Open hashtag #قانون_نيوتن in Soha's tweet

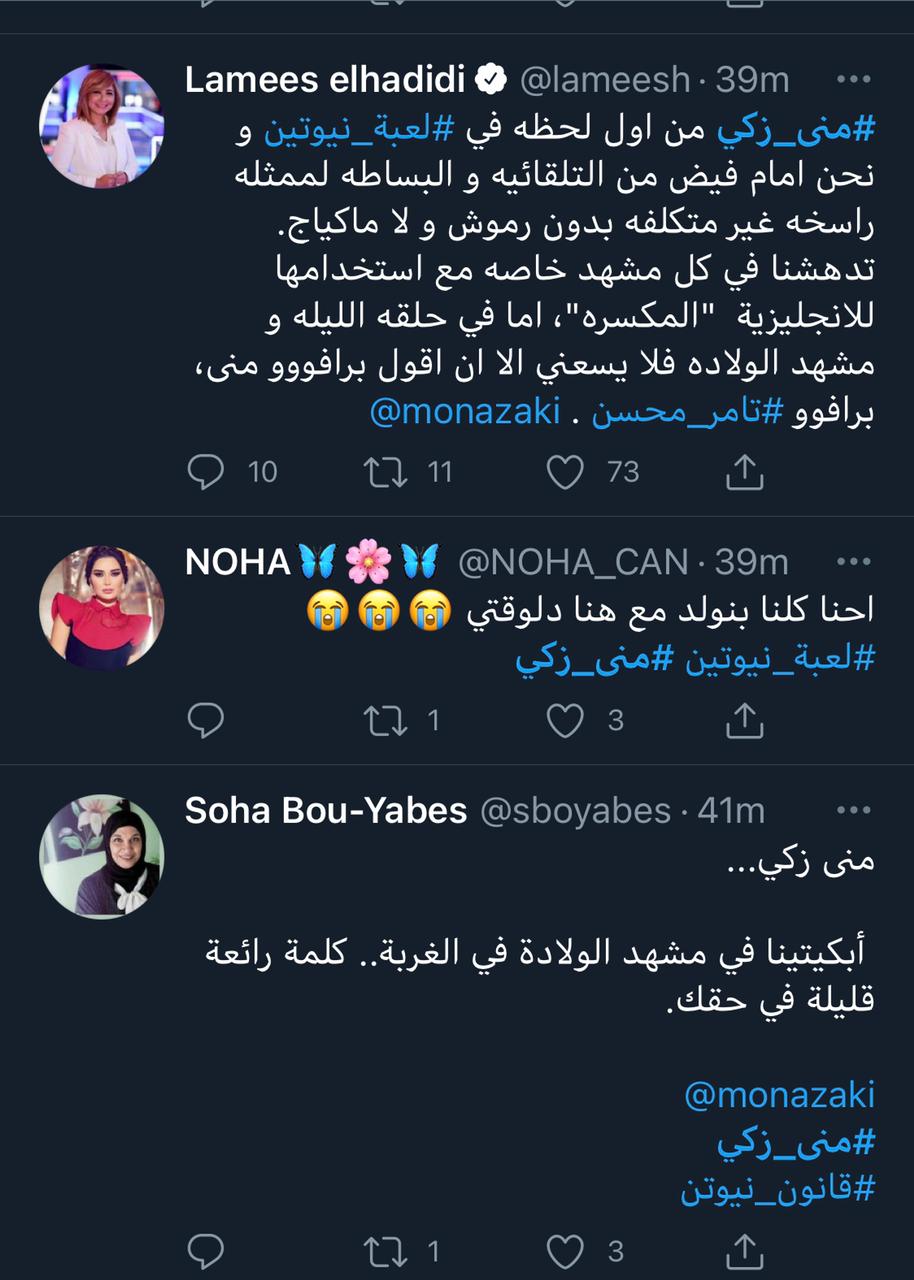(778, 1190)
